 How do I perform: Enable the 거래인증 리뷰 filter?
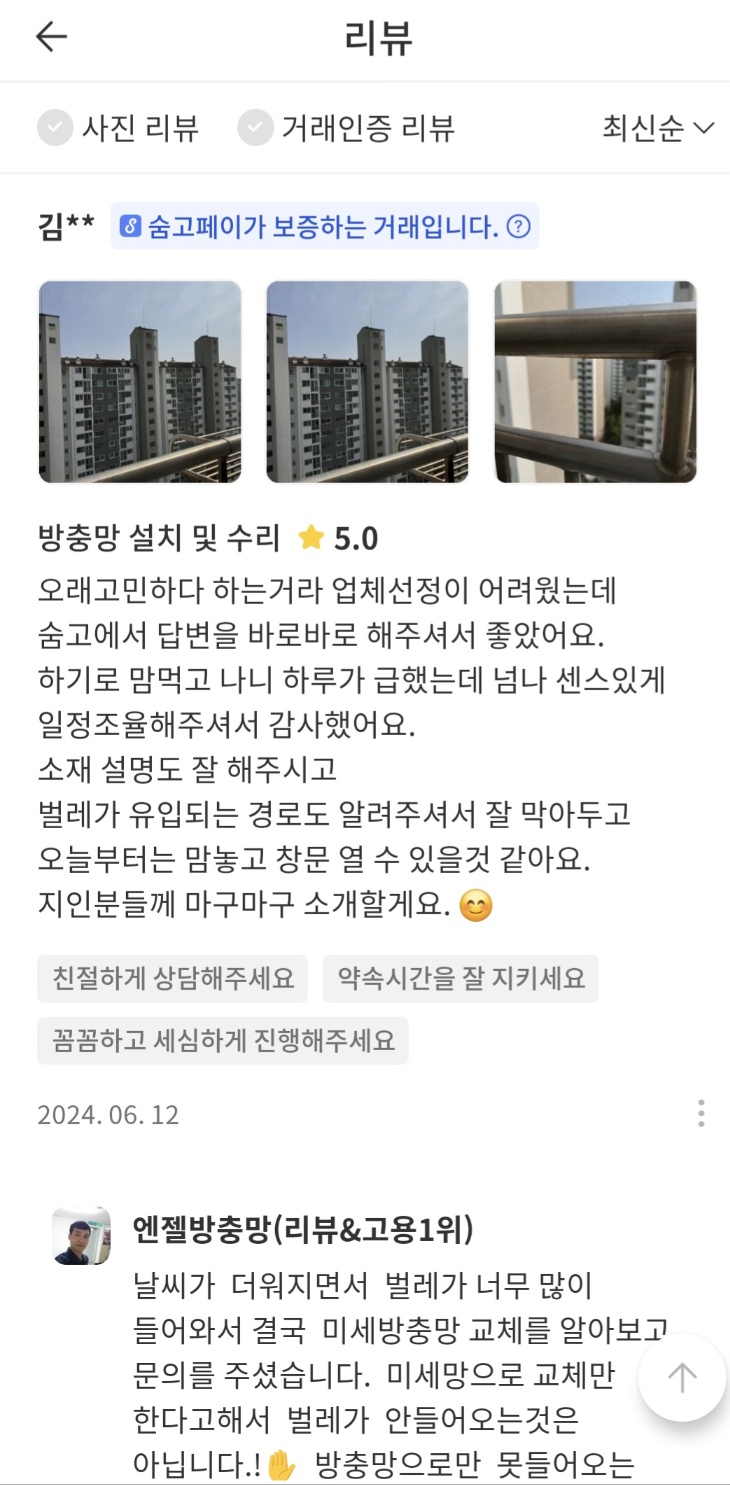(x=346, y=128)
